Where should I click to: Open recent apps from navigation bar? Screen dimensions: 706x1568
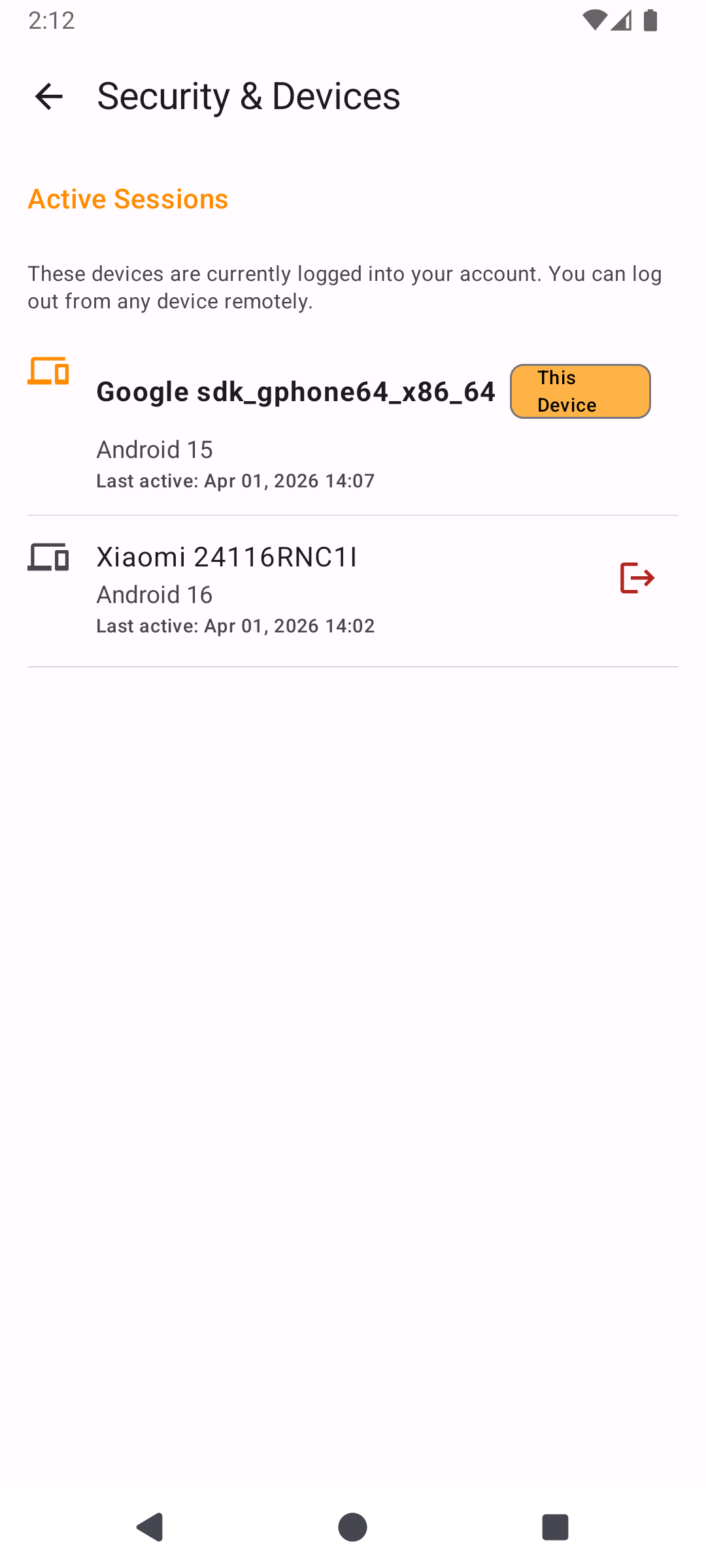[555, 1527]
